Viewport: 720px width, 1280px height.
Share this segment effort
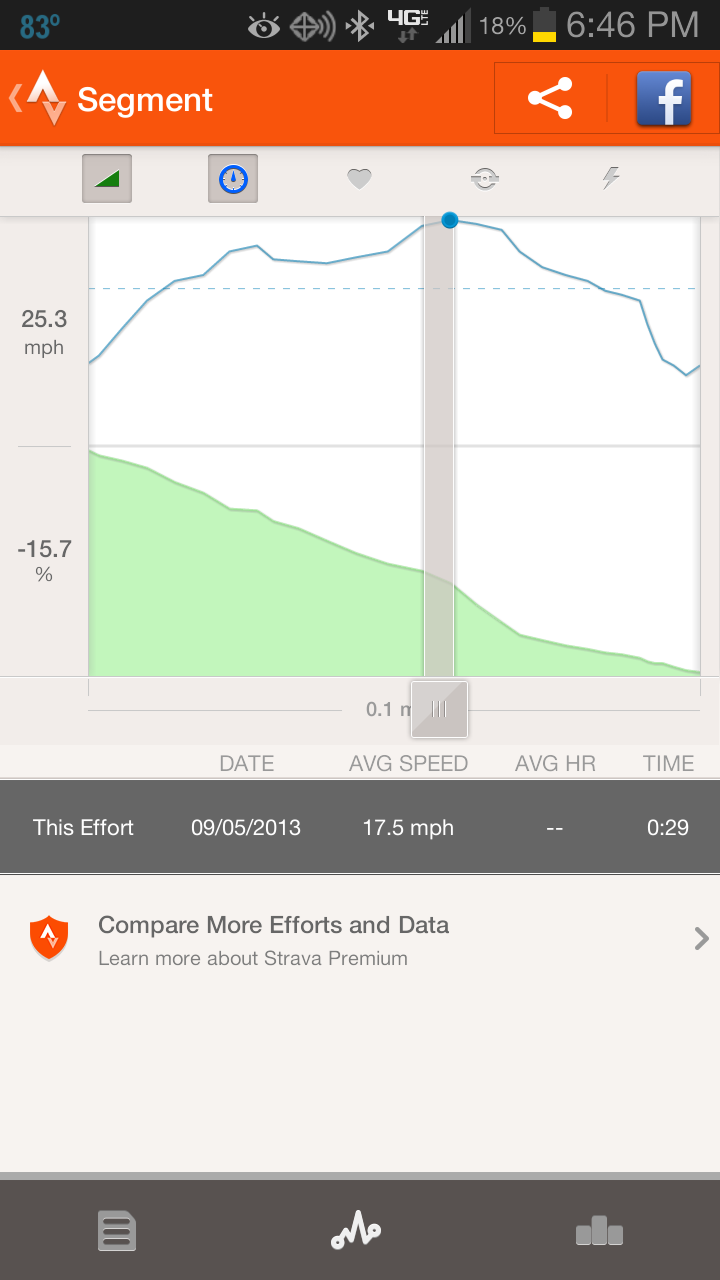[x=550, y=98]
